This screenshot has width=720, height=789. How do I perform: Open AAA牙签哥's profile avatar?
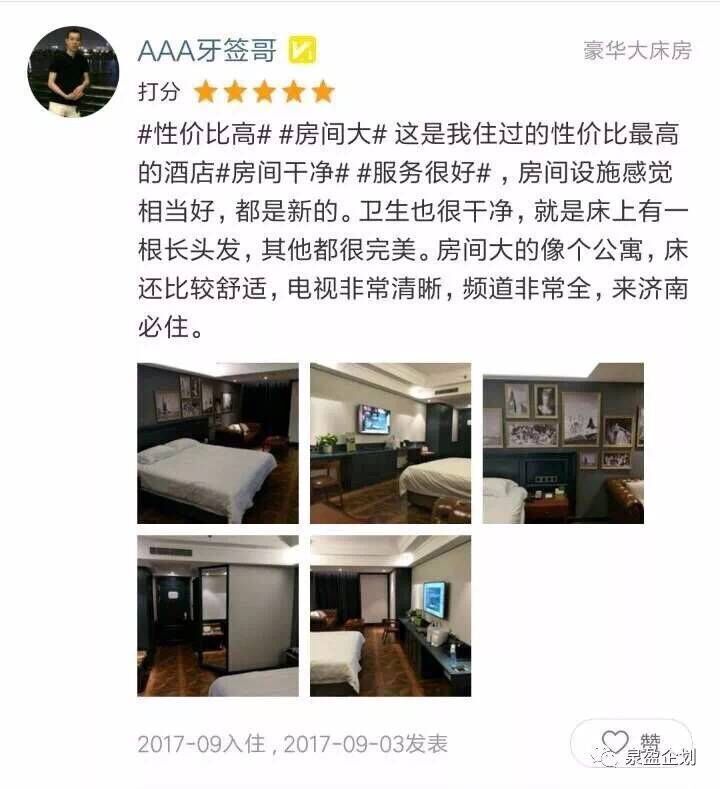72,70
